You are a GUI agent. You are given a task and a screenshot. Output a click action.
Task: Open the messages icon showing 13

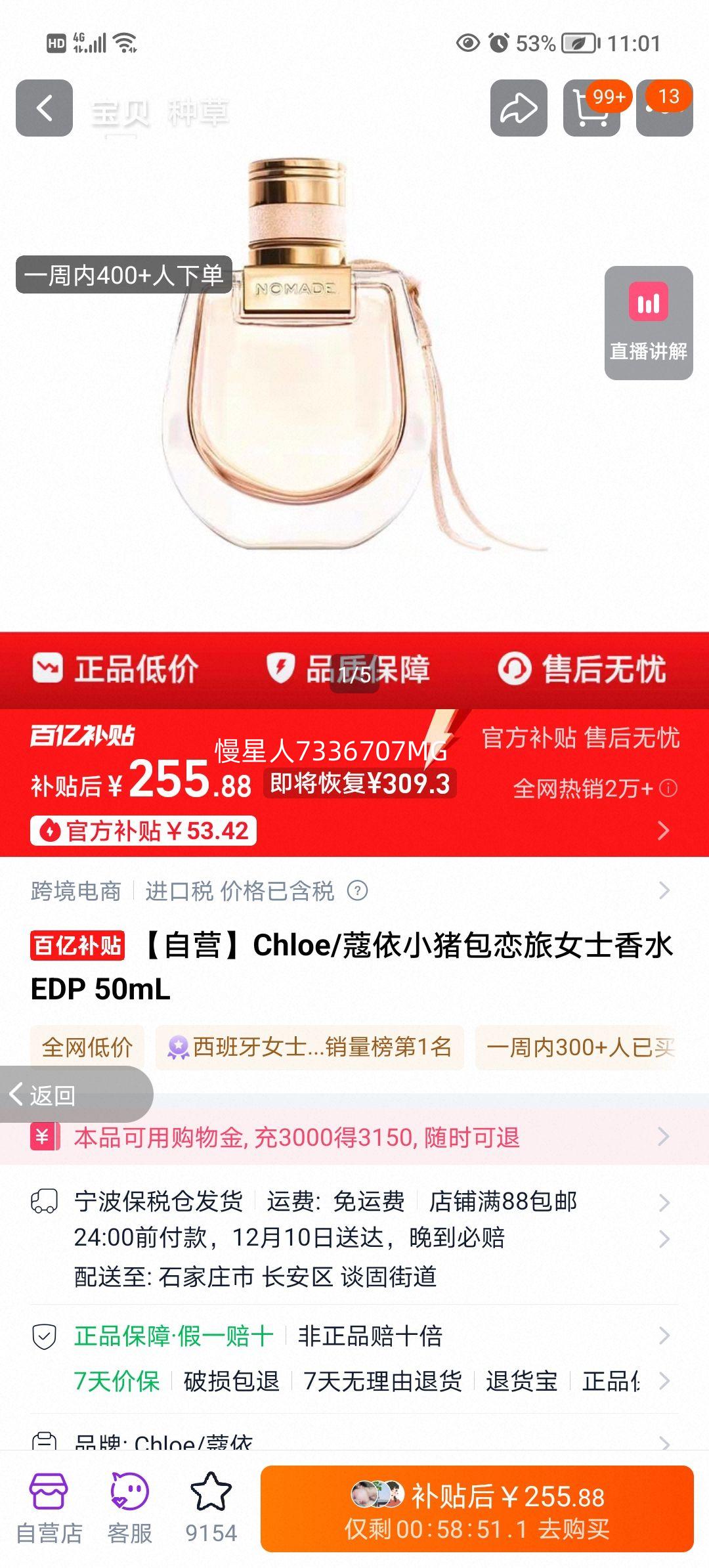coord(663,108)
